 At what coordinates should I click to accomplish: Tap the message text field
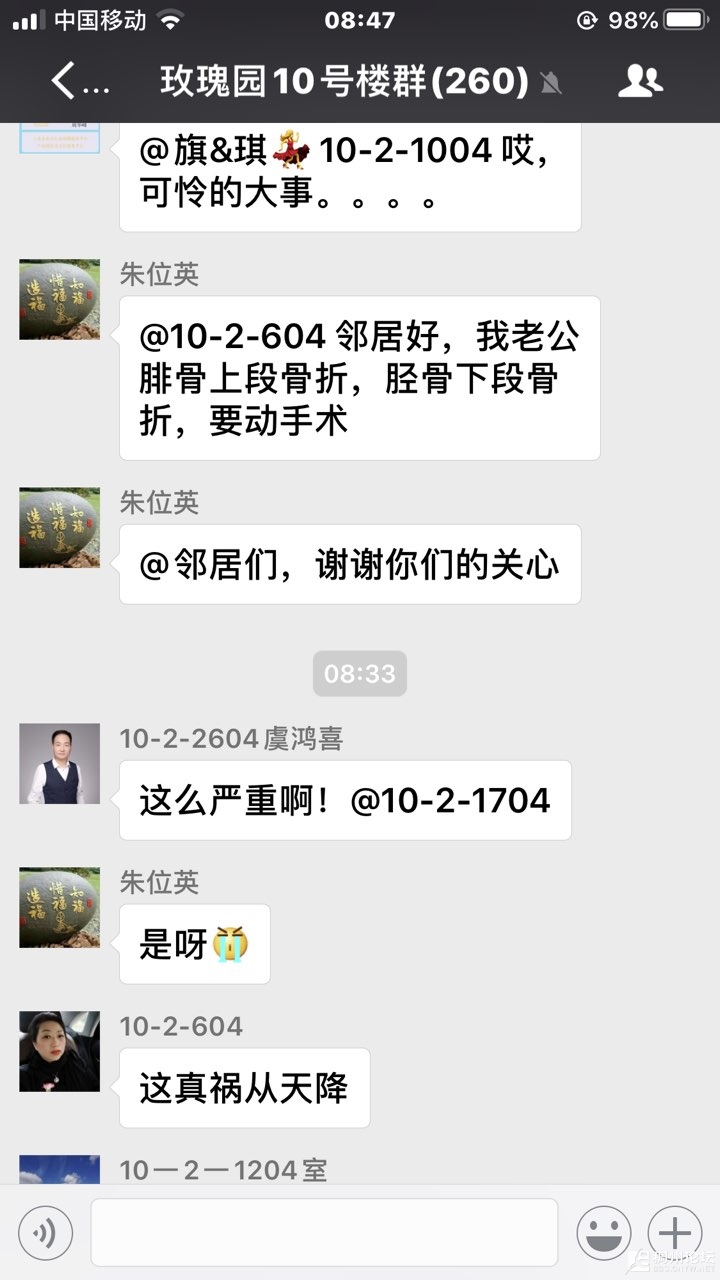(324, 1232)
